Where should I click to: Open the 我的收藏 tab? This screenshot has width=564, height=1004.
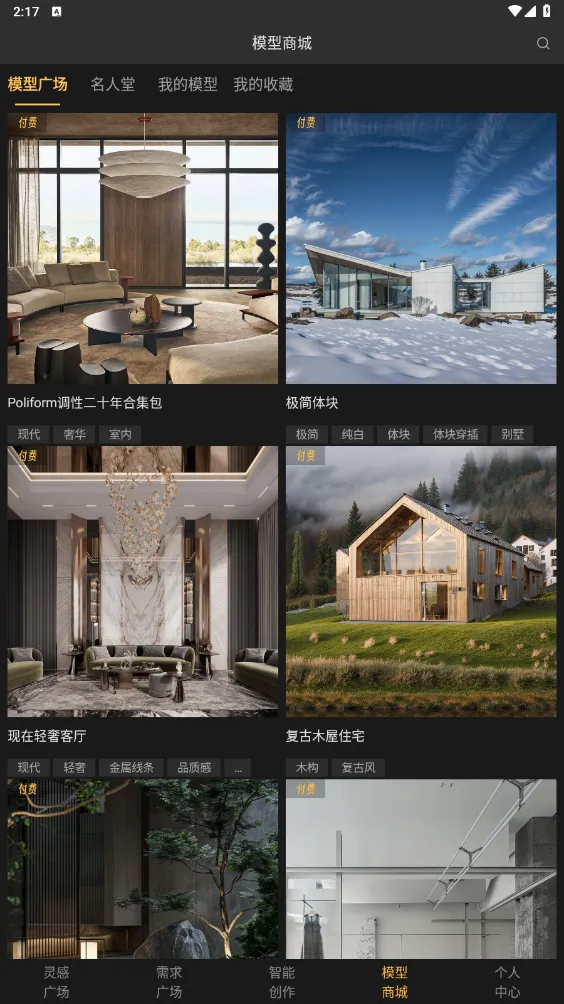(263, 84)
